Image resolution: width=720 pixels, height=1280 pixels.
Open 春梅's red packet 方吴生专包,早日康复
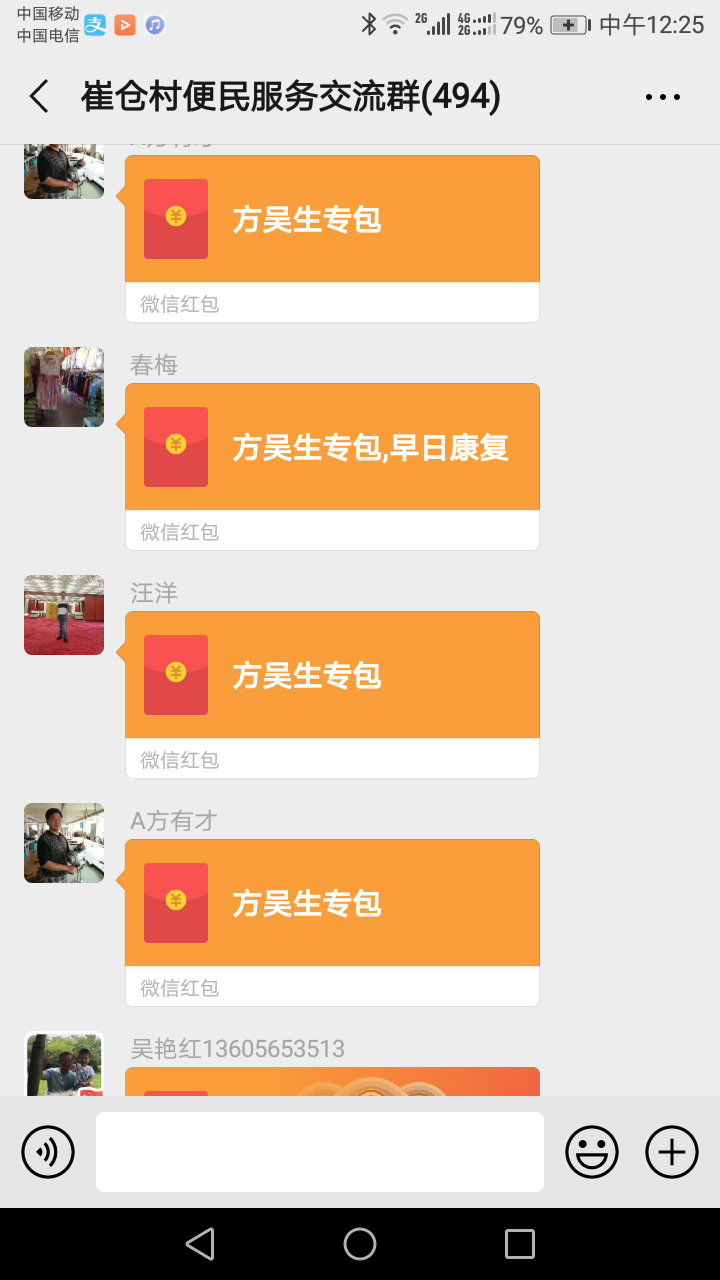pos(332,448)
